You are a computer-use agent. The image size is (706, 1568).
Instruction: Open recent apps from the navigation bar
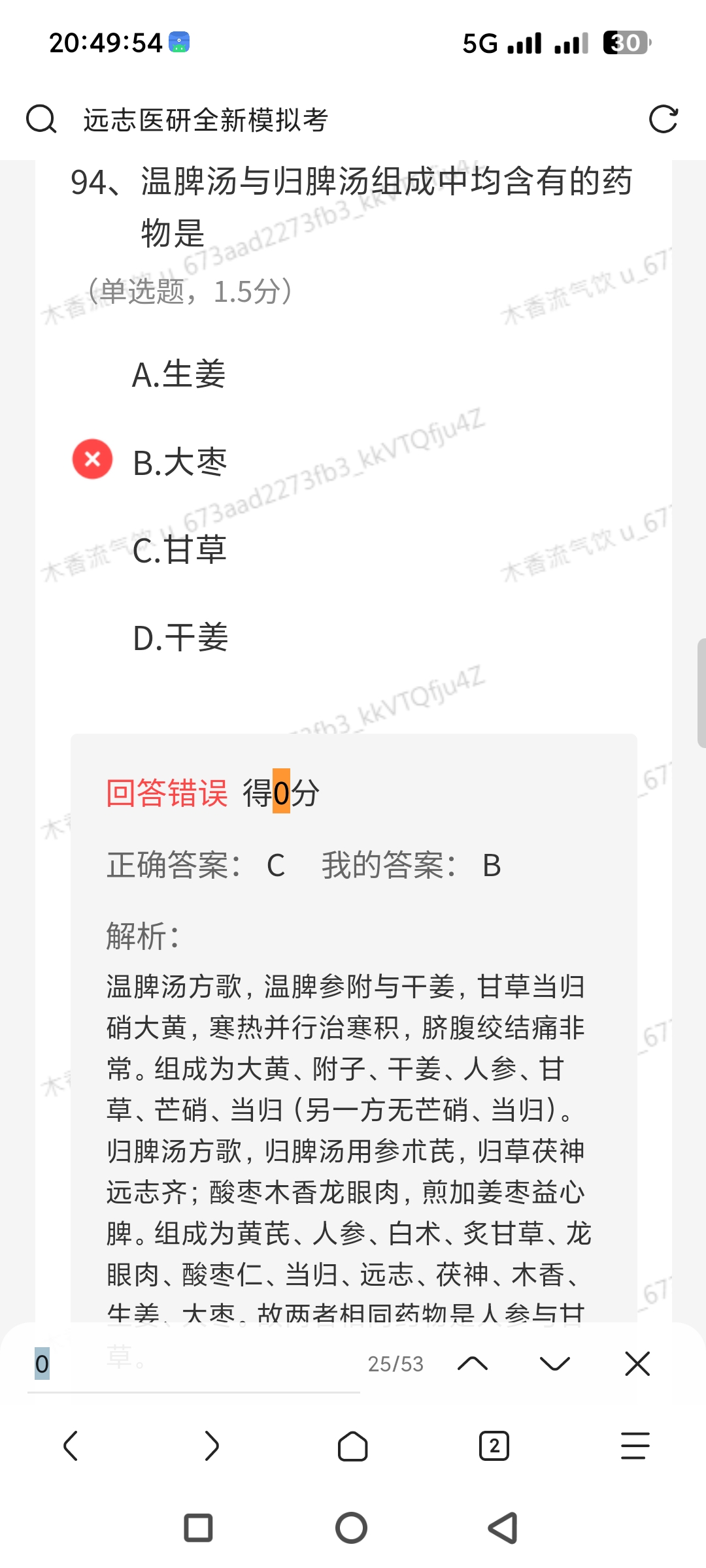199,1528
